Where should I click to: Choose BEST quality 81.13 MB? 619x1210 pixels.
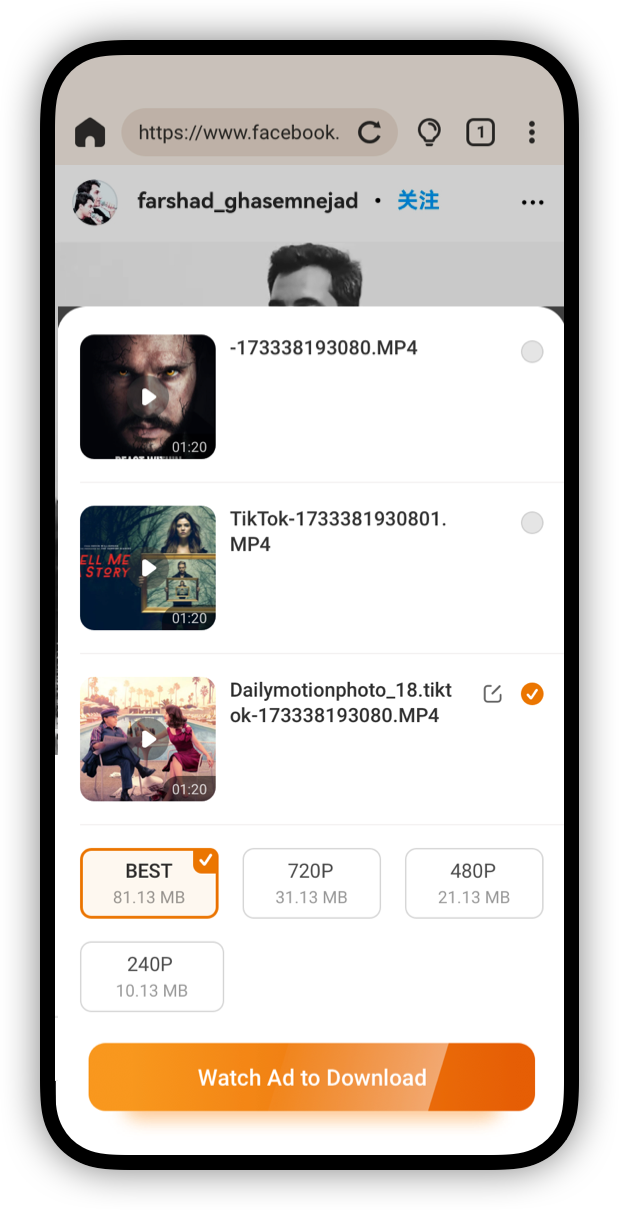click(x=149, y=883)
